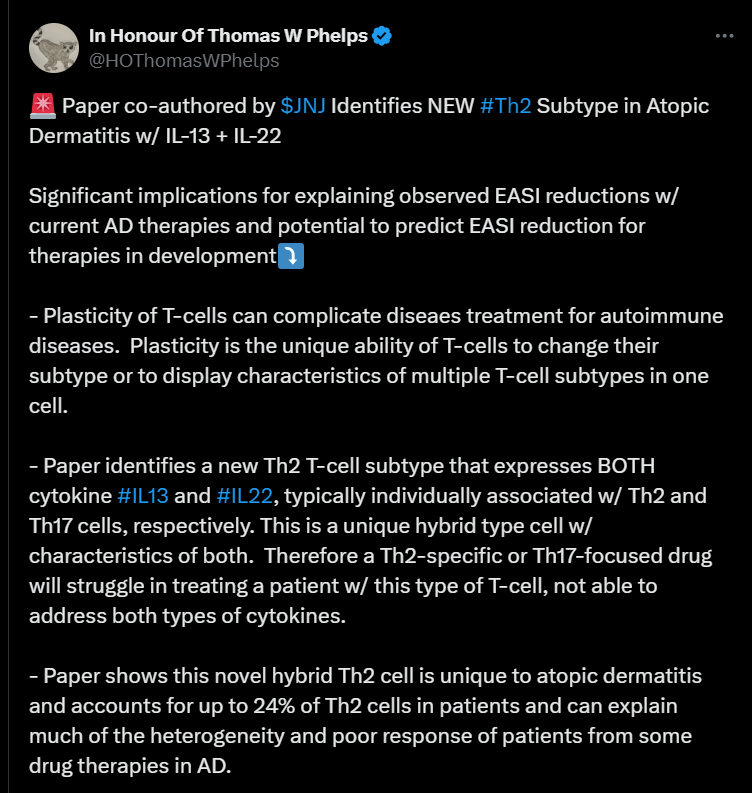
Task: Open the #IL13 hashtag
Action: coord(150,494)
